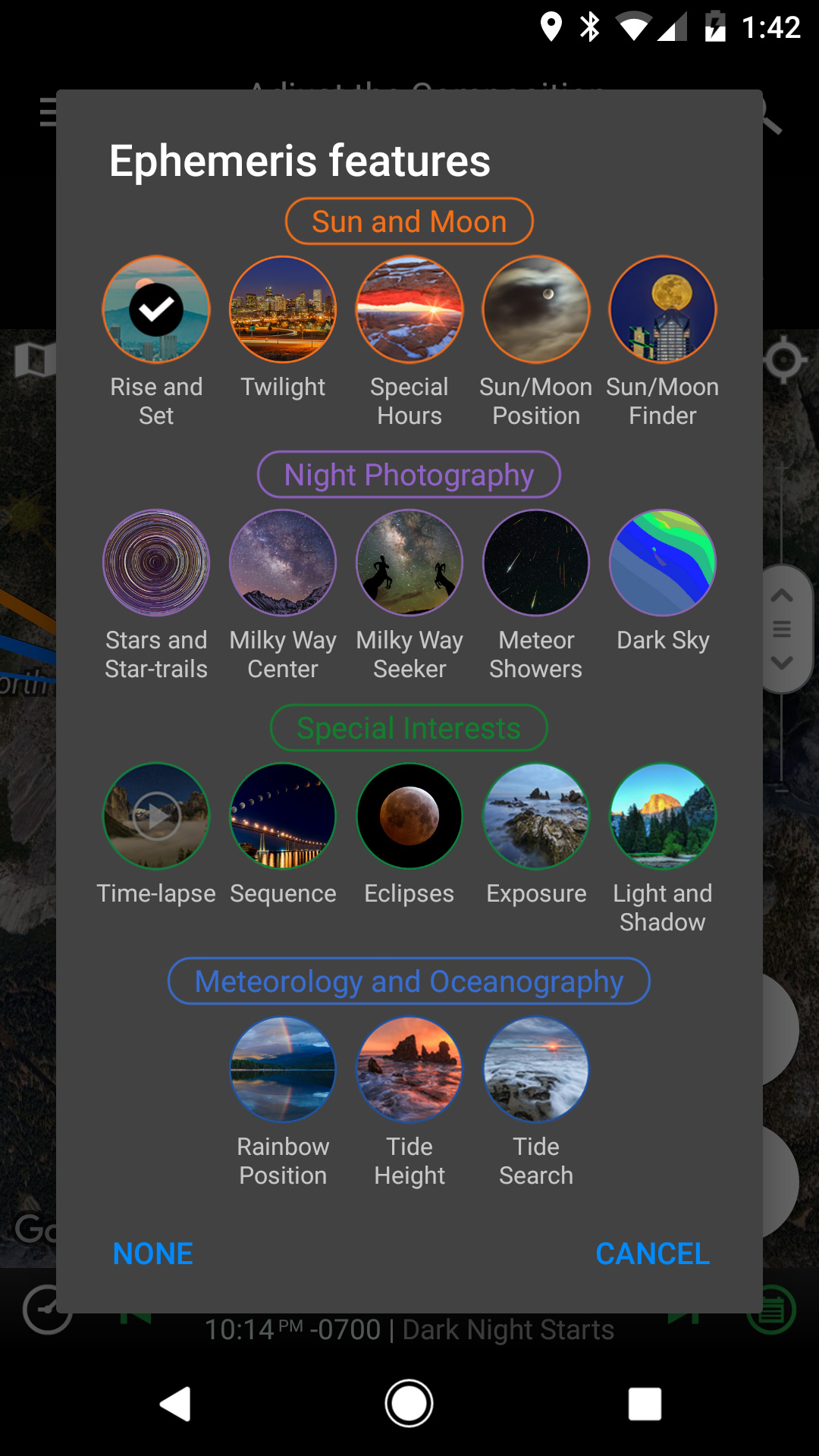Select Special Hours

click(409, 309)
